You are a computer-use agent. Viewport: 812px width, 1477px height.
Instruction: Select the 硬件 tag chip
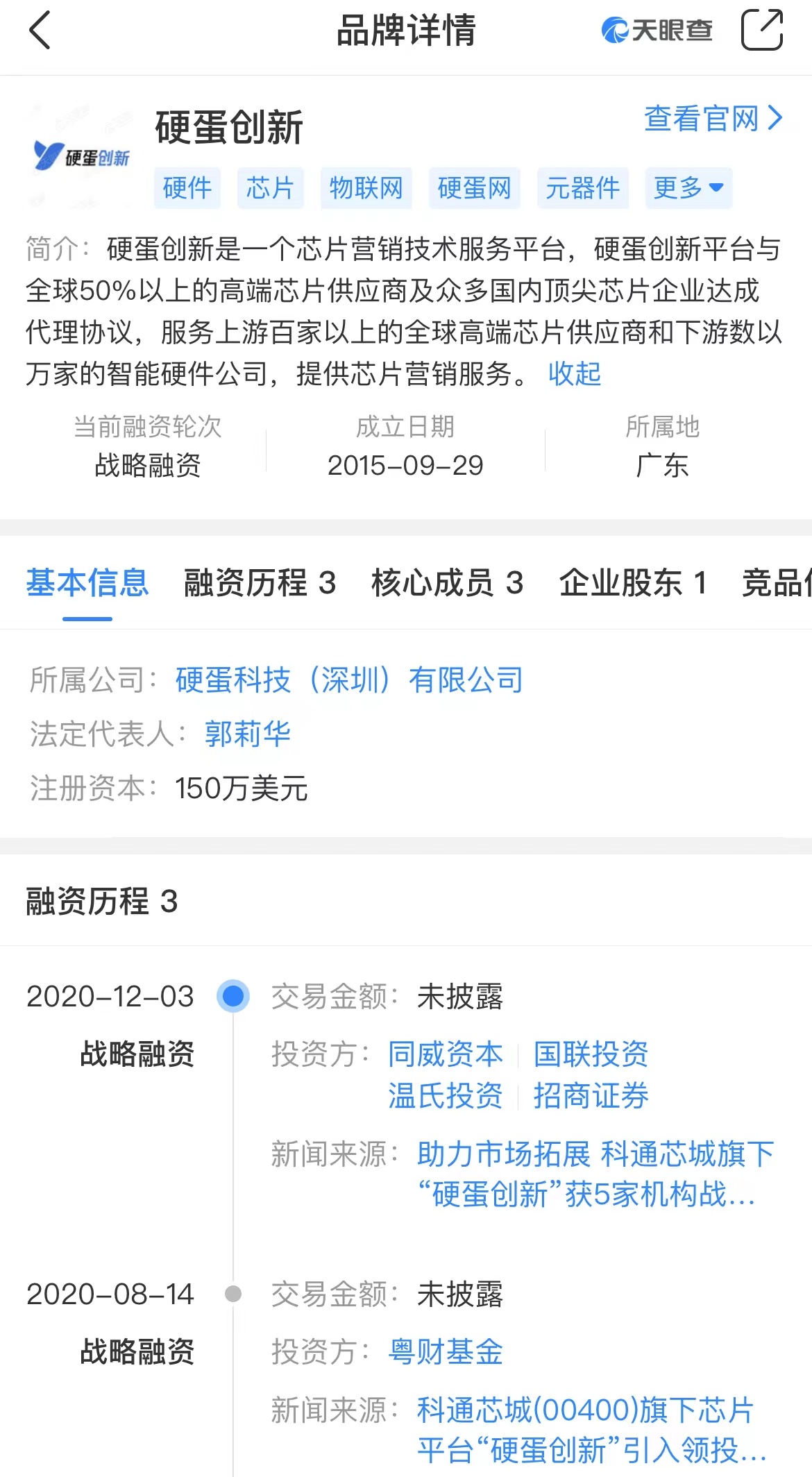187,187
